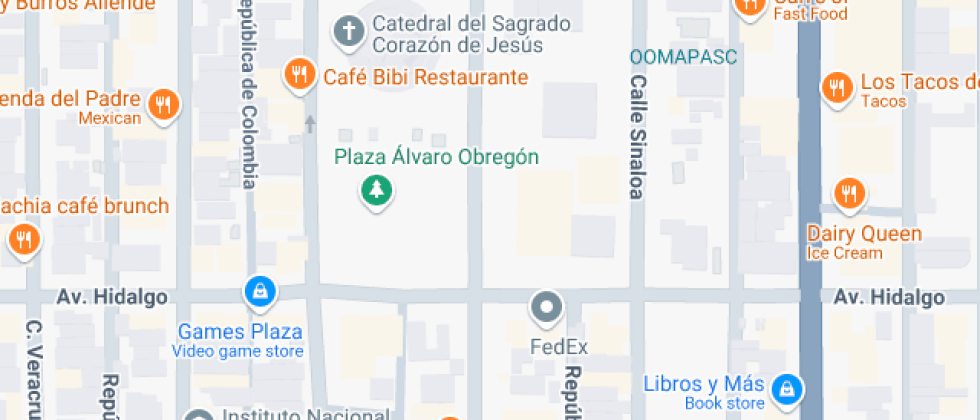This screenshot has height=420, width=980.
Task: Select the café brunch restaurant pin
Action: pyautogui.click(x=23, y=240)
